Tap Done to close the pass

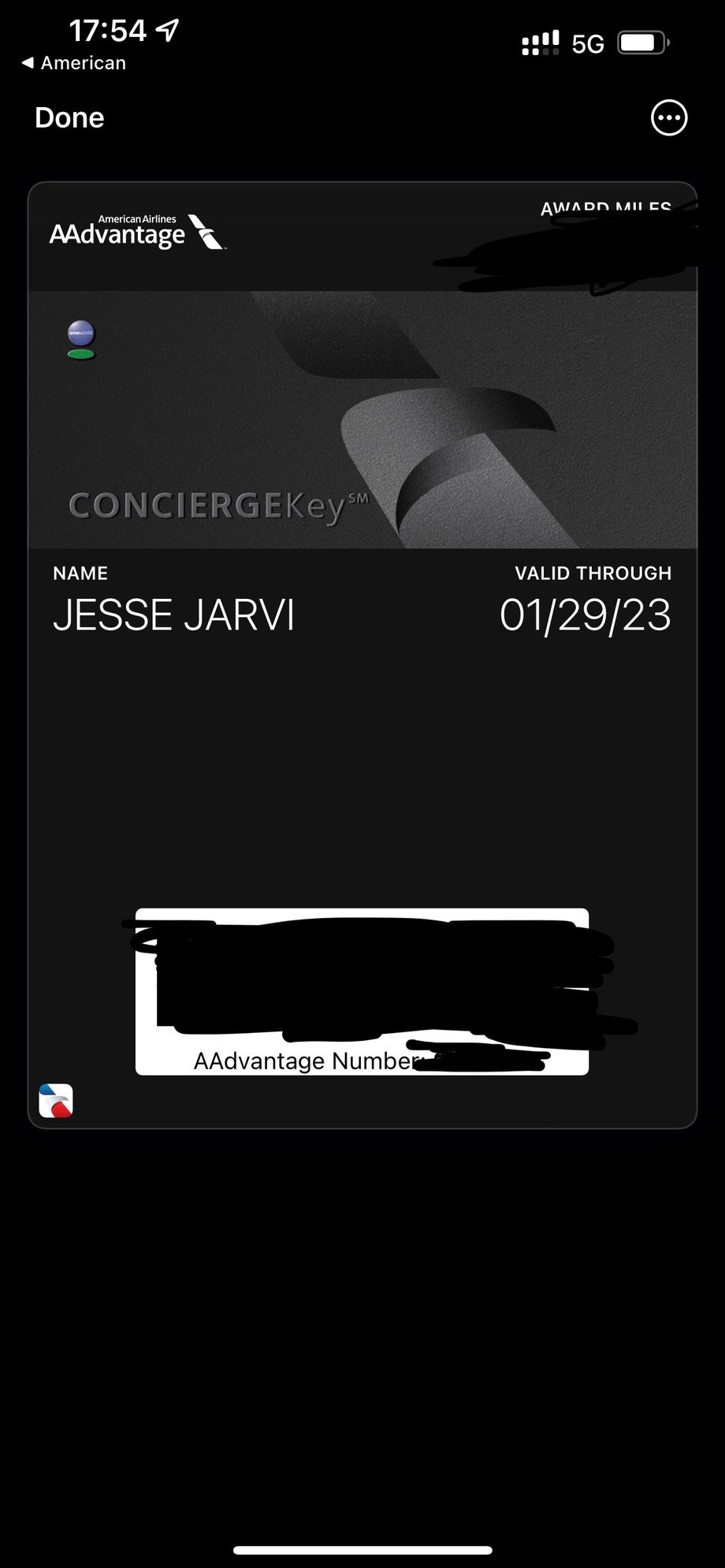pyautogui.click(x=69, y=117)
